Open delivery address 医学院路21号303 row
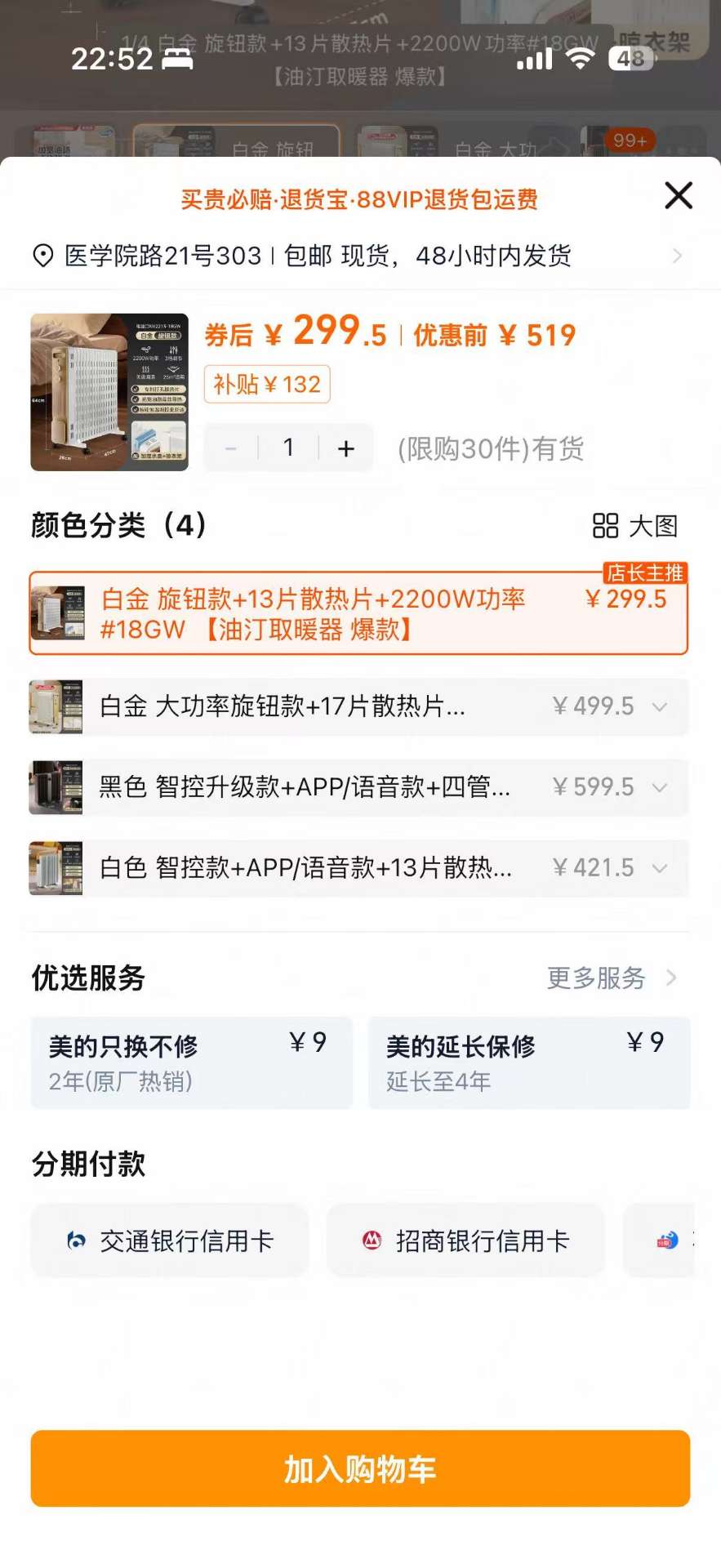Viewport: 721px width, 1568px height. 359,256
